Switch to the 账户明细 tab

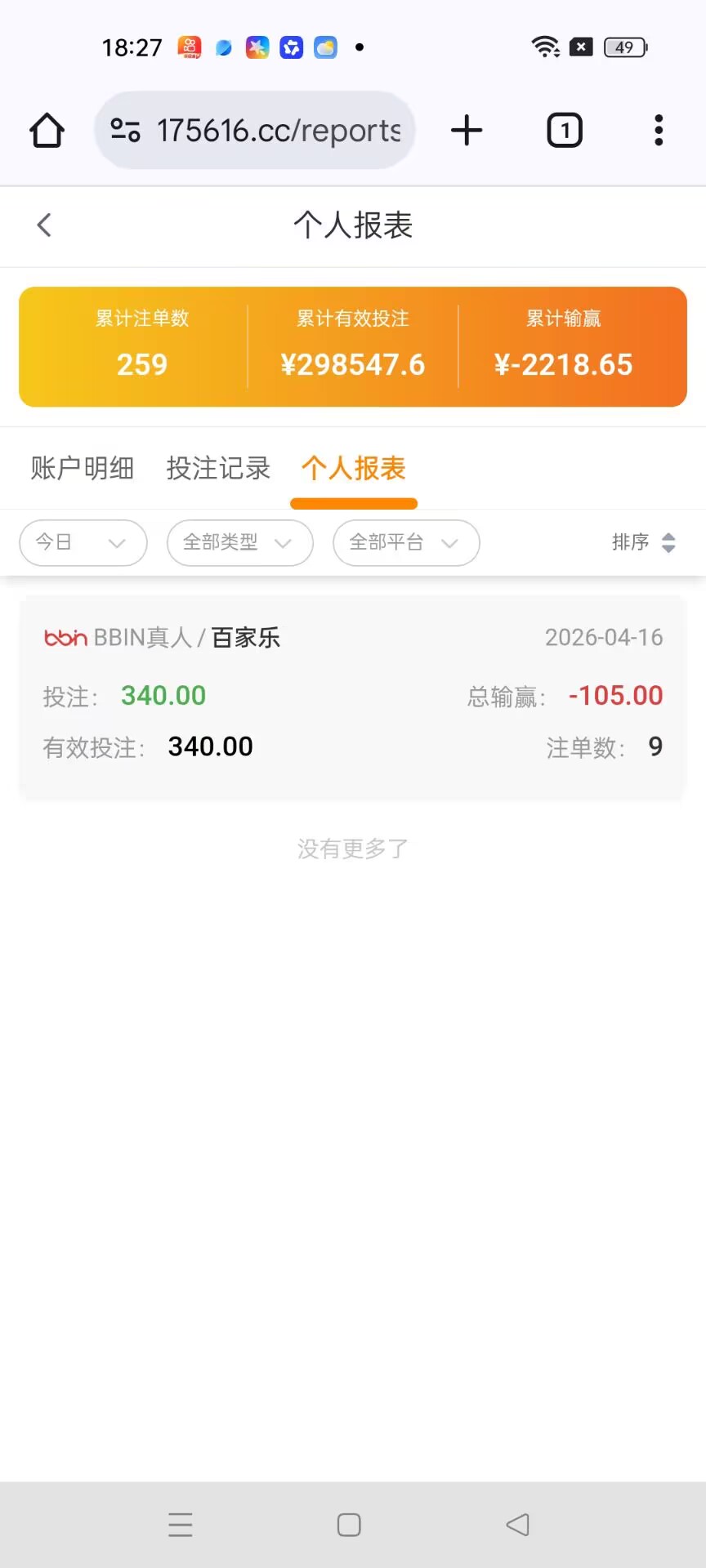pos(83,468)
